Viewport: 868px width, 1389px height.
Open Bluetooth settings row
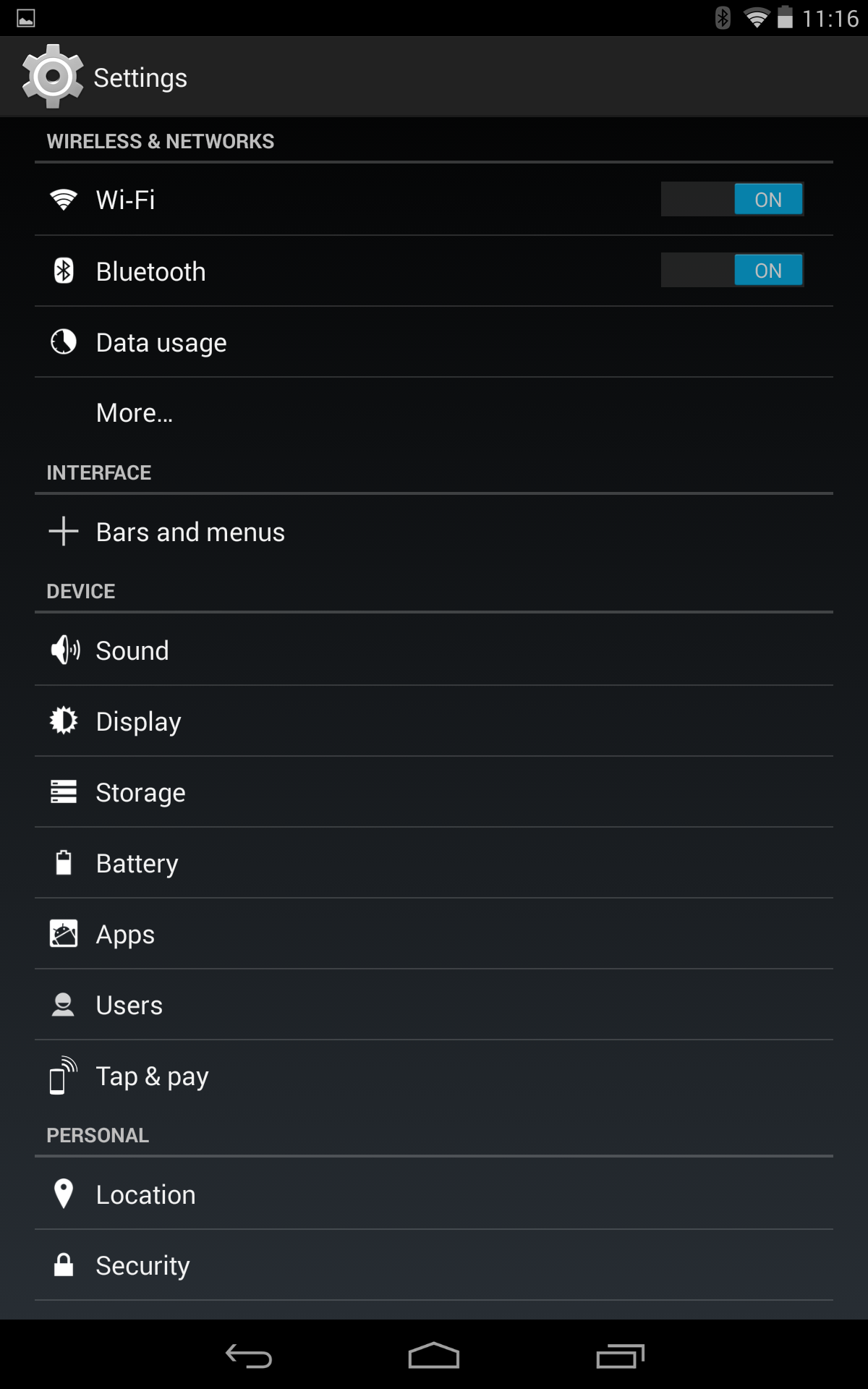click(x=434, y=271)
